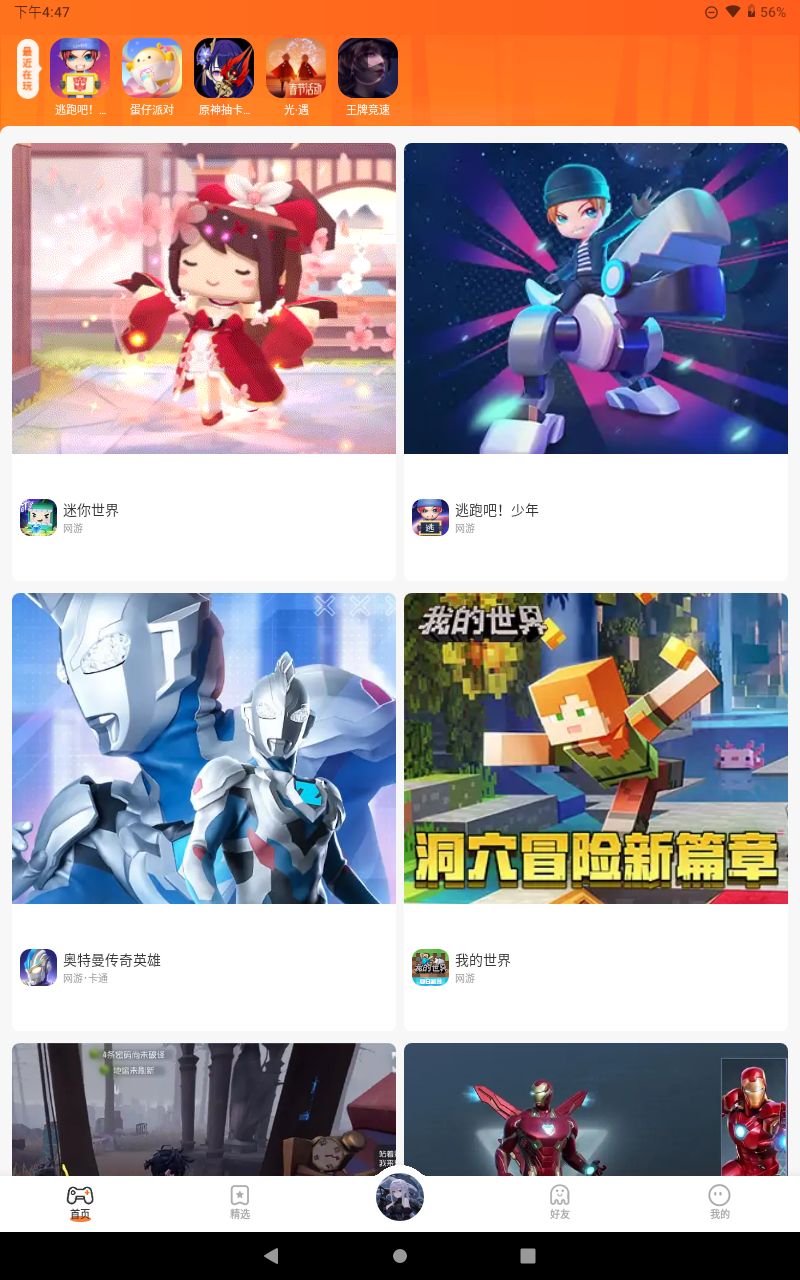Switch to the 我的 tab

tap(720, 1202)
